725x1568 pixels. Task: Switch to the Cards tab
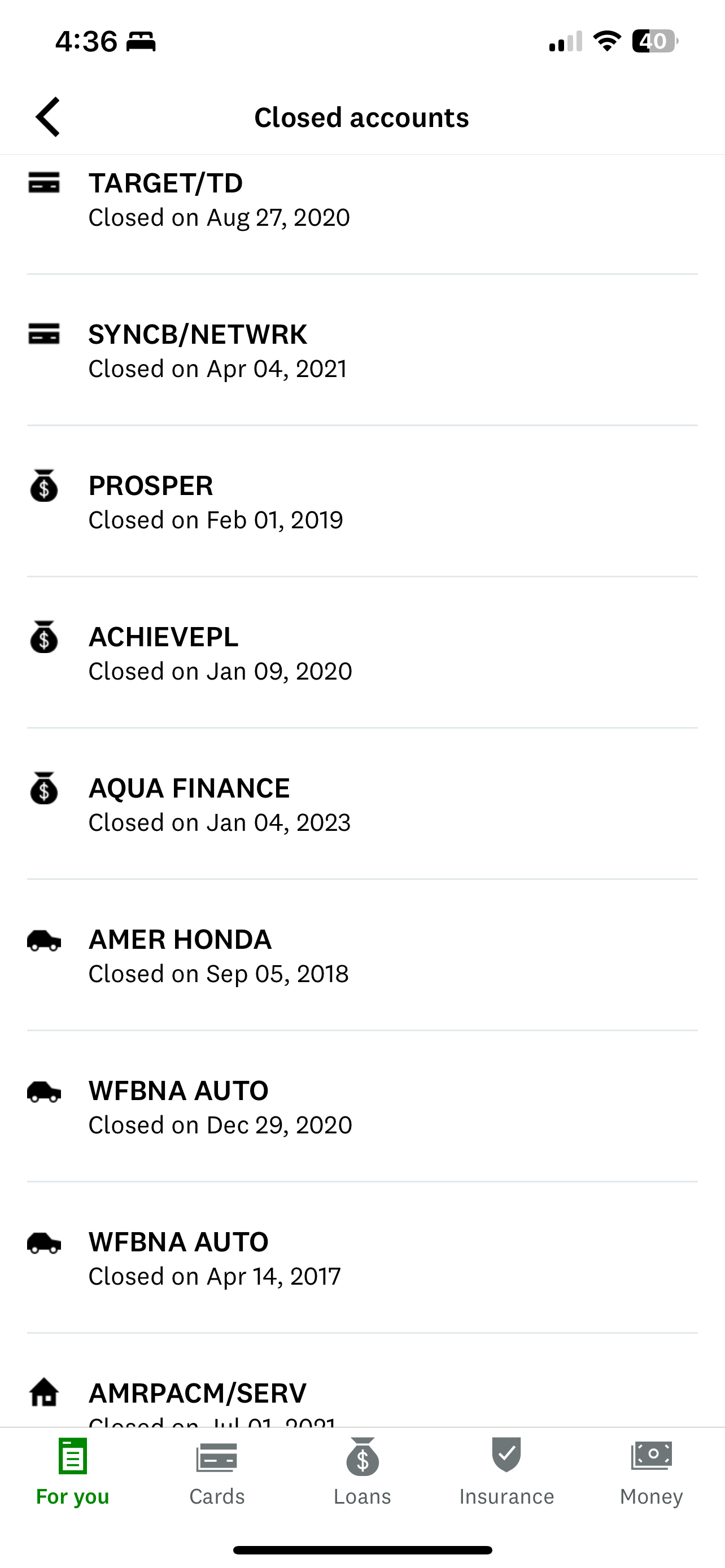[217, 1472]
